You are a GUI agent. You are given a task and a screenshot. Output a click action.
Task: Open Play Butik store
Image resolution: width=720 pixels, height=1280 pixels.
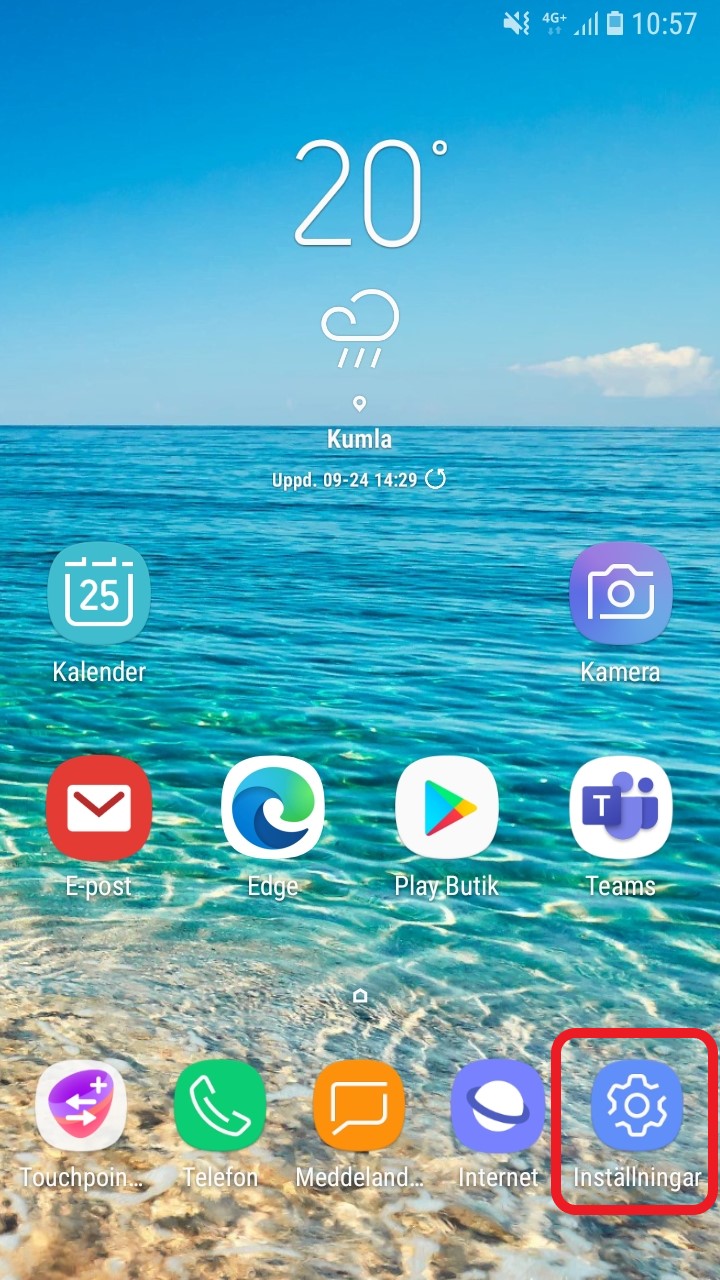tap(446, 808)
